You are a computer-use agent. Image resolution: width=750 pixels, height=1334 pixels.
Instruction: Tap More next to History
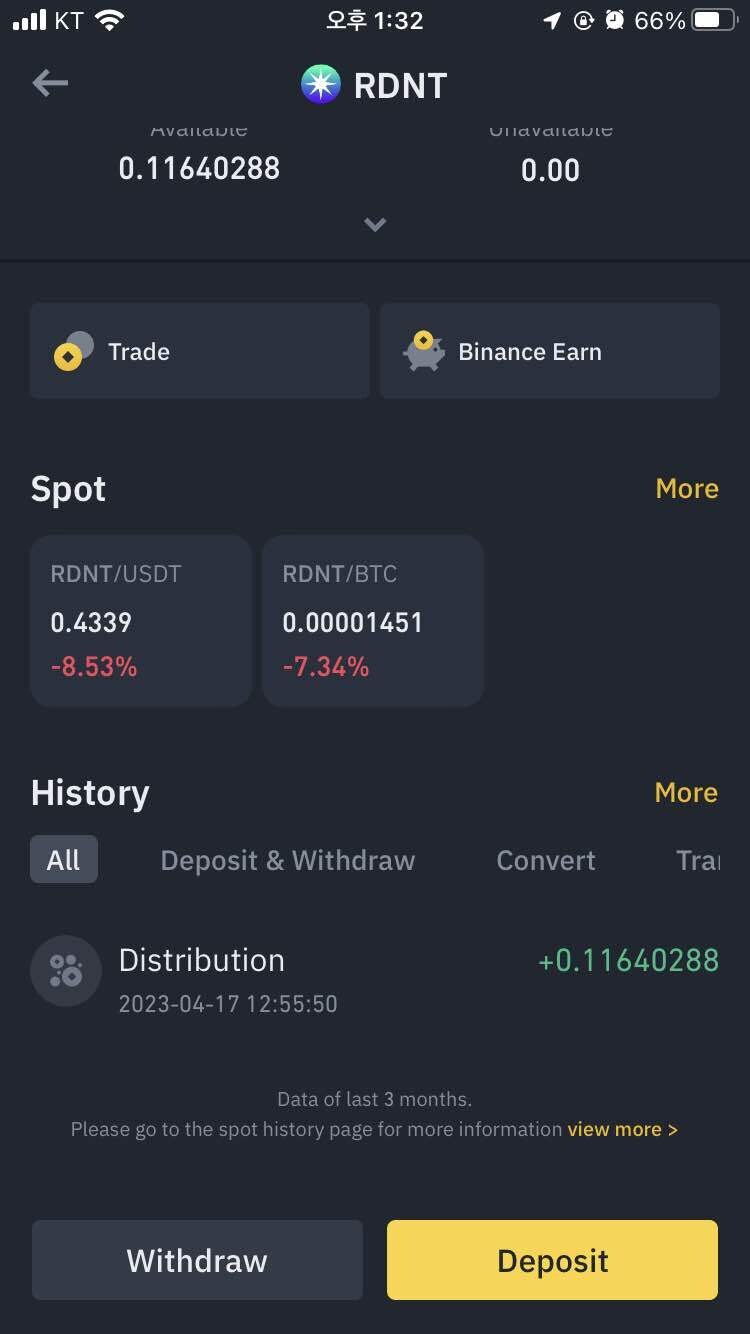click(x=686, y=792)
